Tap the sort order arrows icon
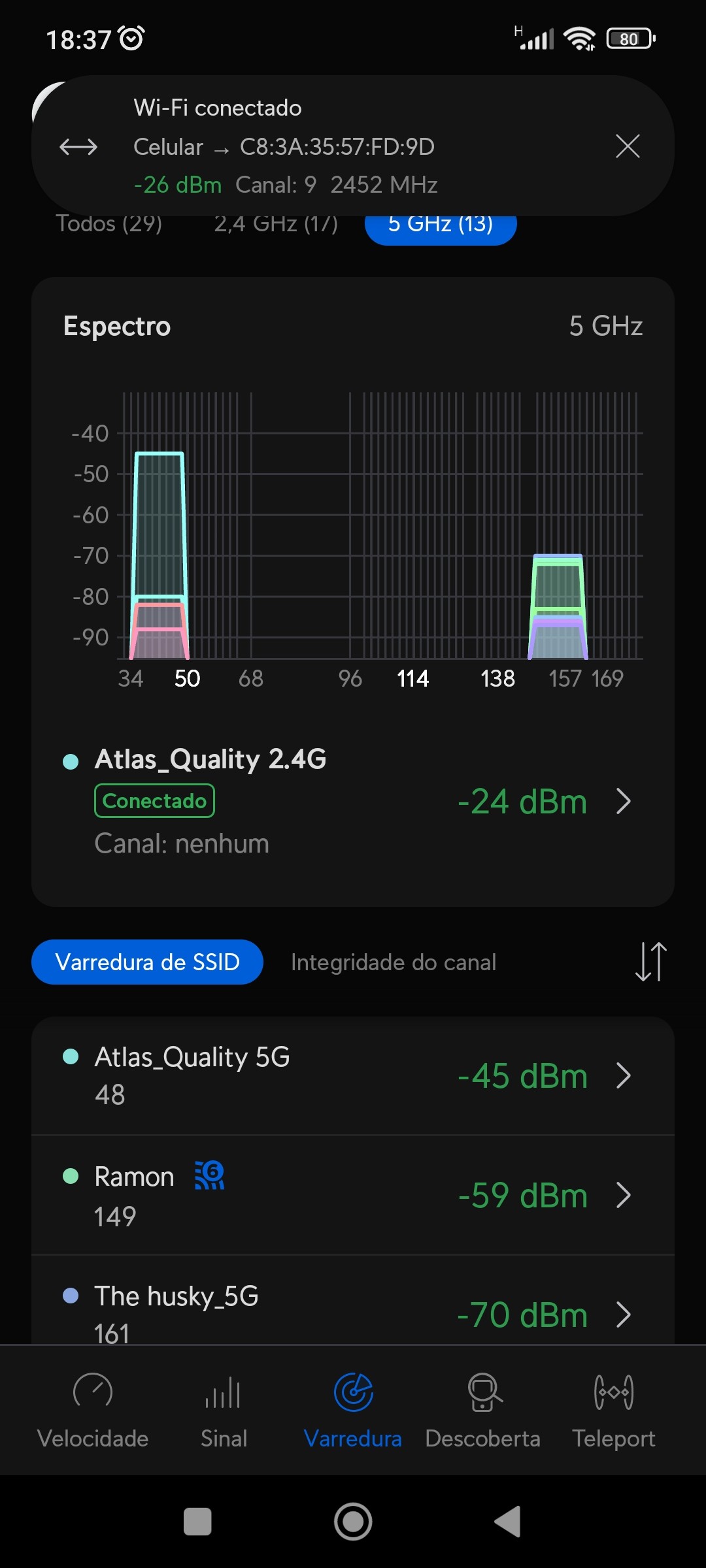 650,962
